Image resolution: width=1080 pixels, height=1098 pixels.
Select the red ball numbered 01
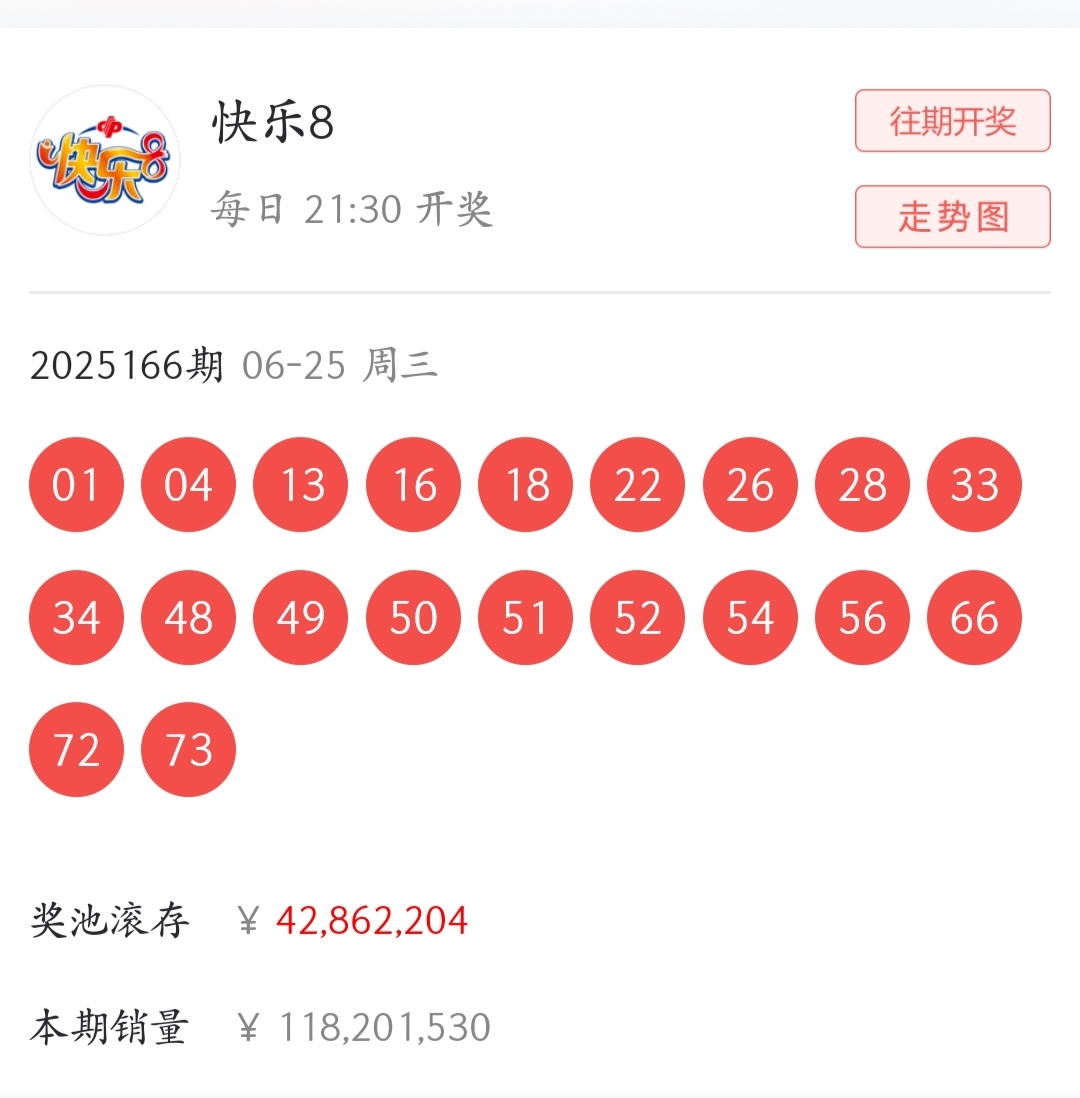[x=76, y=484]
